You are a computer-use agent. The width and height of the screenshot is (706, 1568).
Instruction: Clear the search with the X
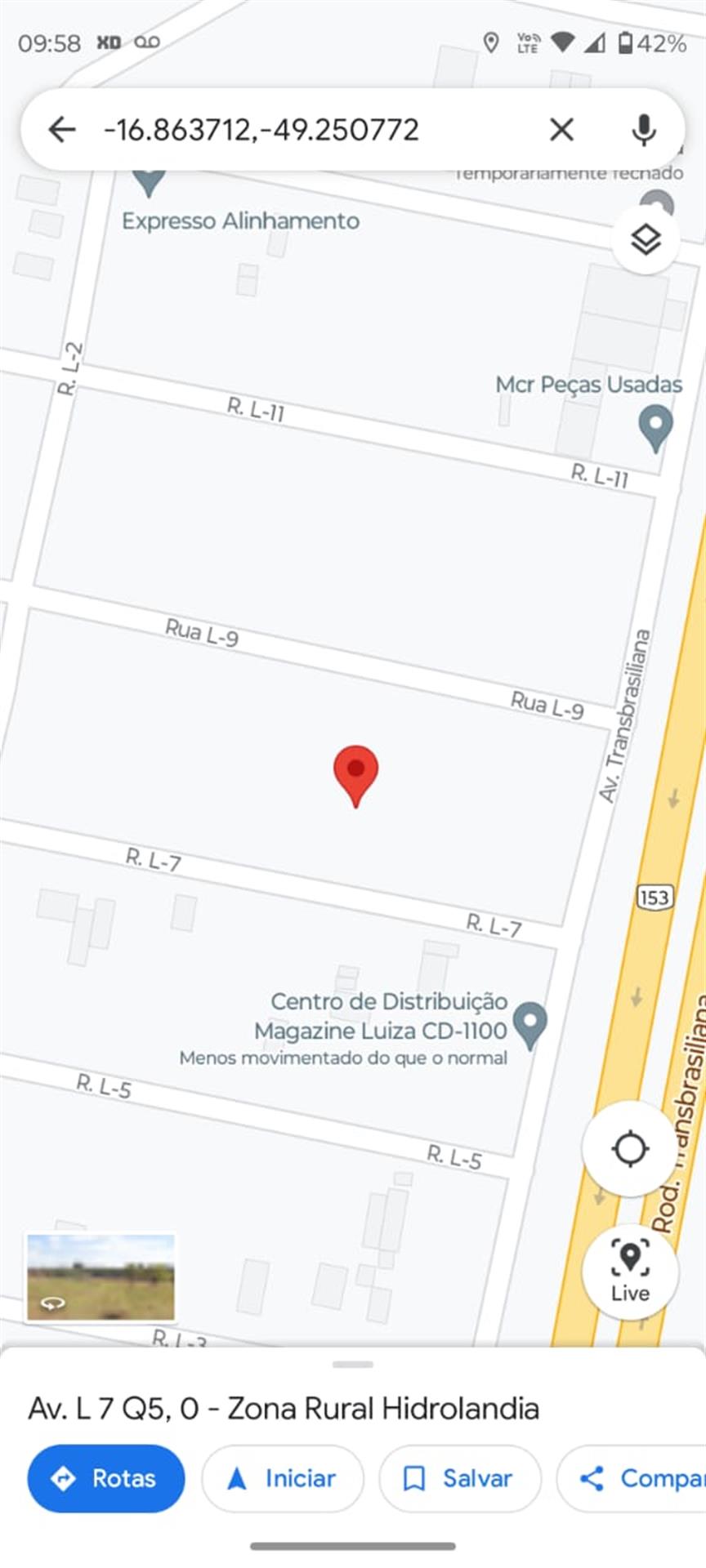click(561, 129)
